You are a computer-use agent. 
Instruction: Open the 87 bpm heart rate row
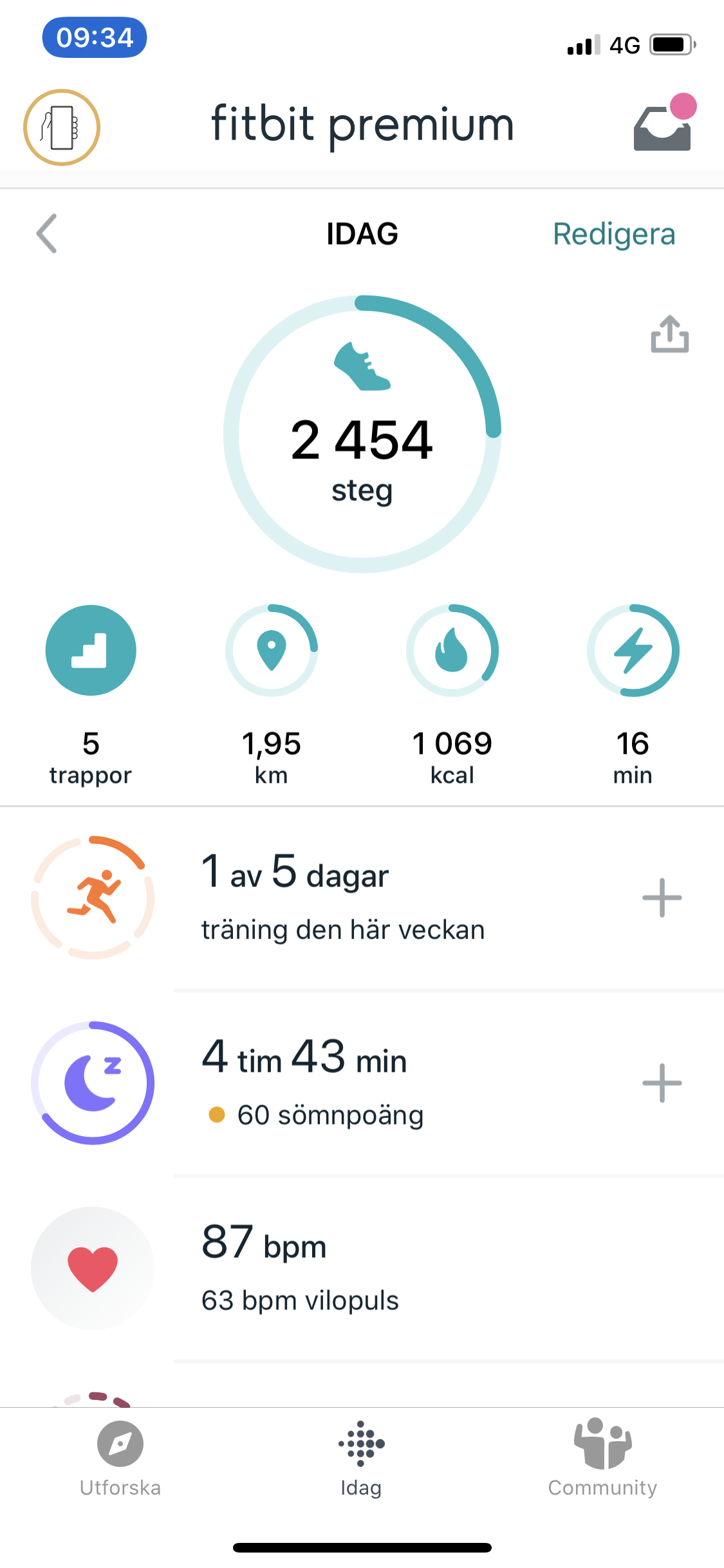click(300, 1268)
